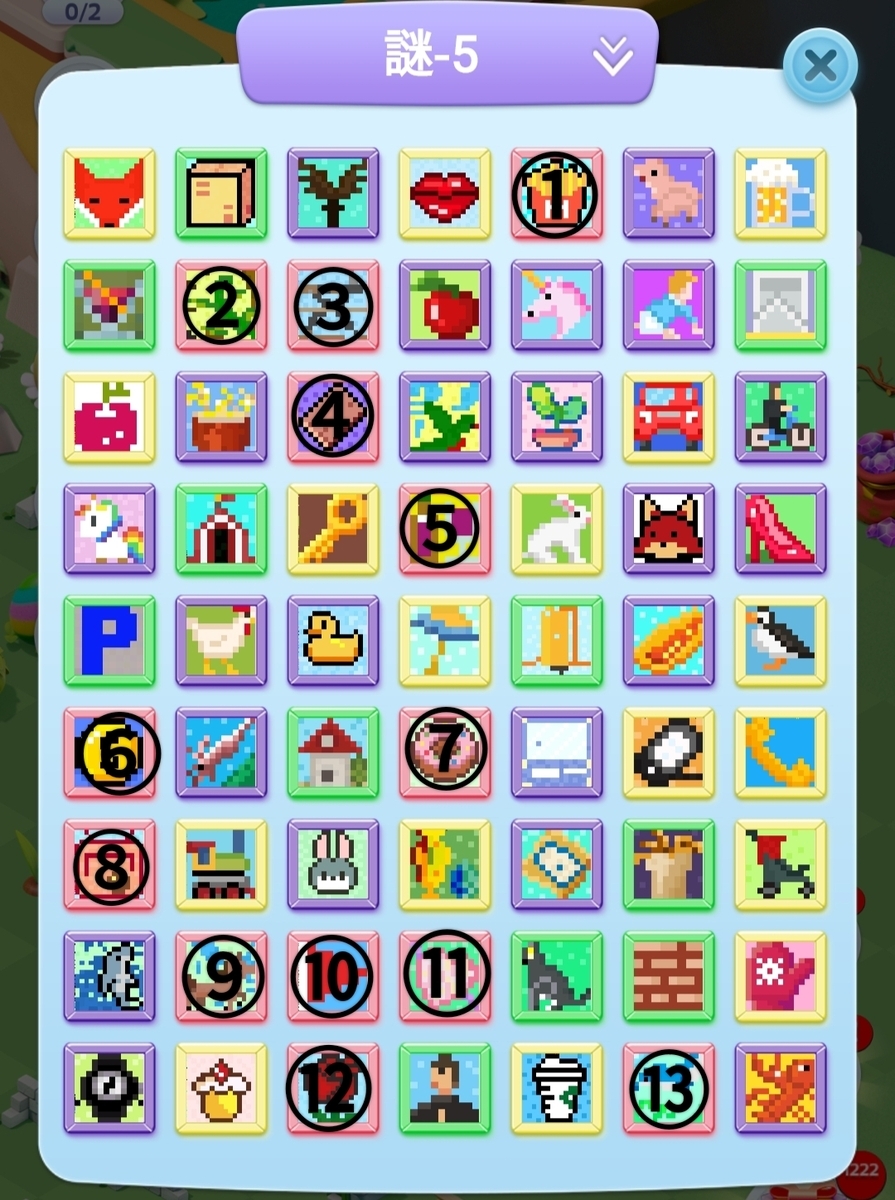Viewport: 895px width, 1200px height.
Task: Select the yellow rubber duck tile
Action: 333,642
